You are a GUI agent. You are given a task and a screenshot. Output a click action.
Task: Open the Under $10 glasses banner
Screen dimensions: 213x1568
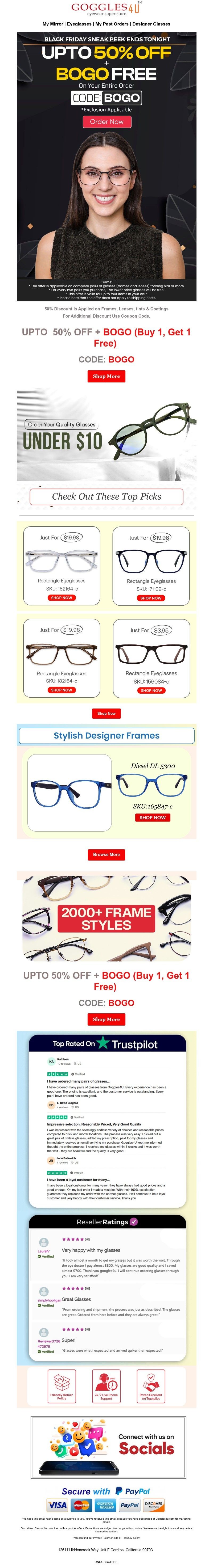click(x=106, y=434)
